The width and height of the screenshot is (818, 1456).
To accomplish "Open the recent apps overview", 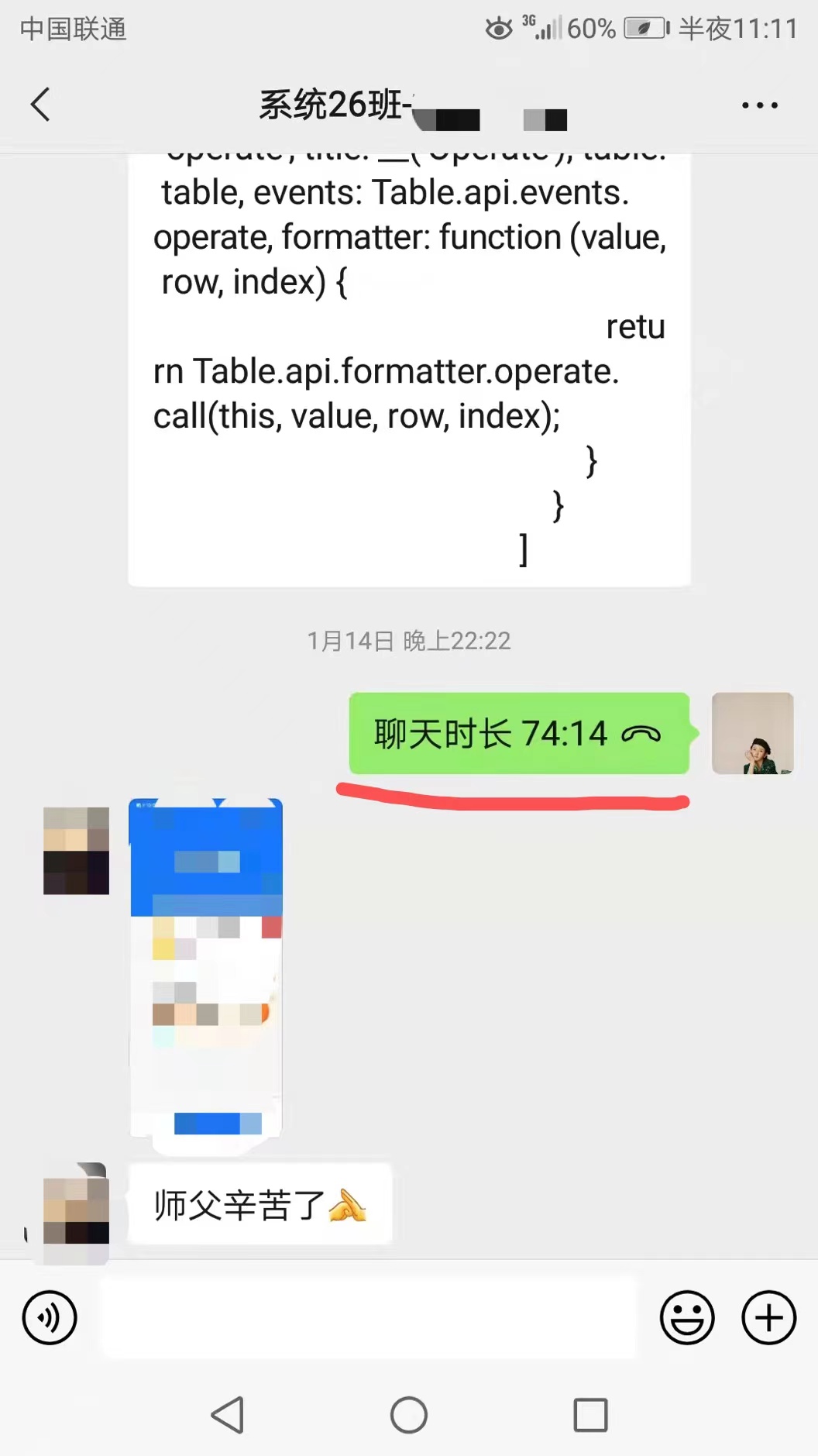I will [x=590, y=1415].
